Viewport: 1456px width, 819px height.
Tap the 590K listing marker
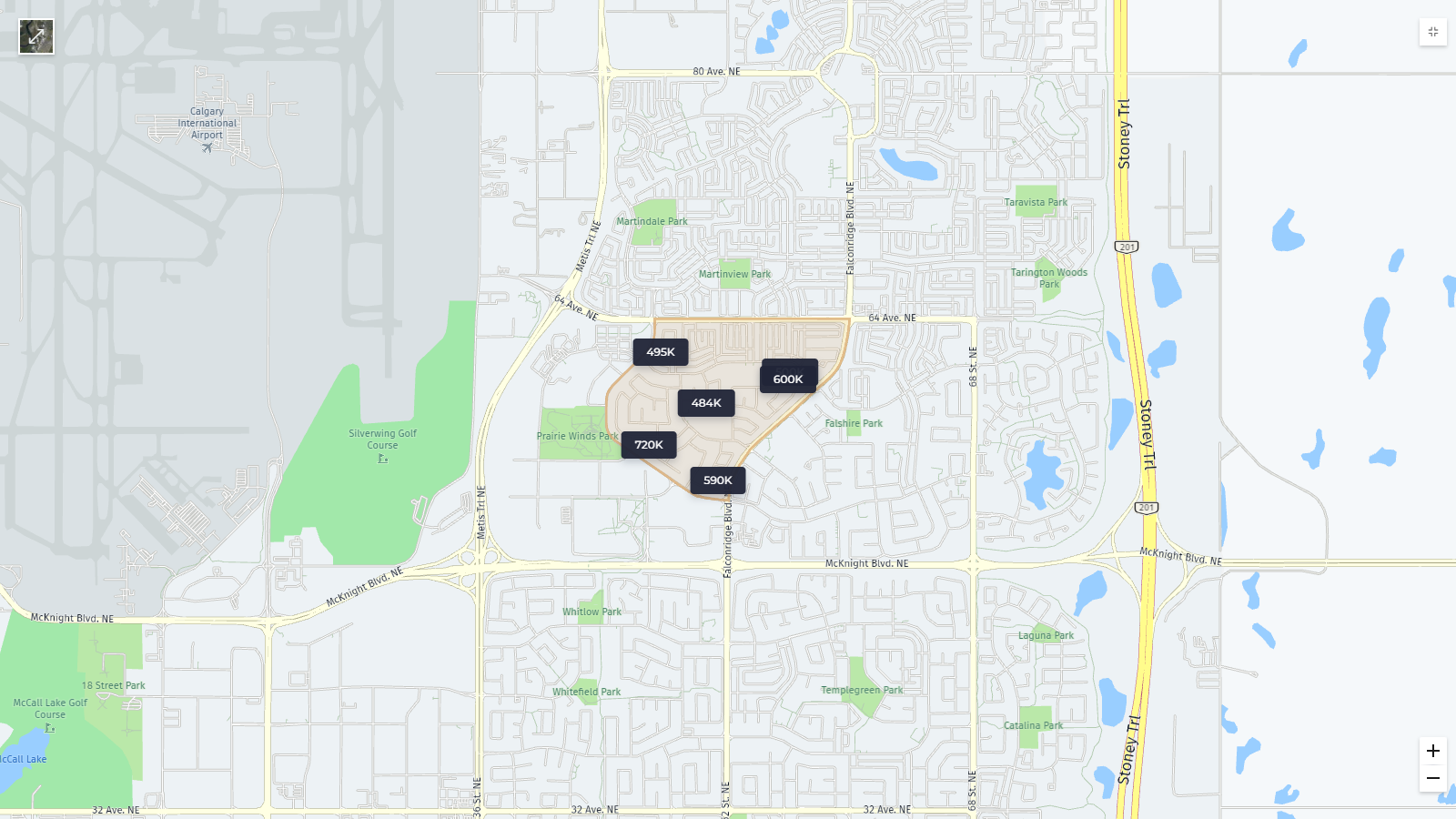718,480
